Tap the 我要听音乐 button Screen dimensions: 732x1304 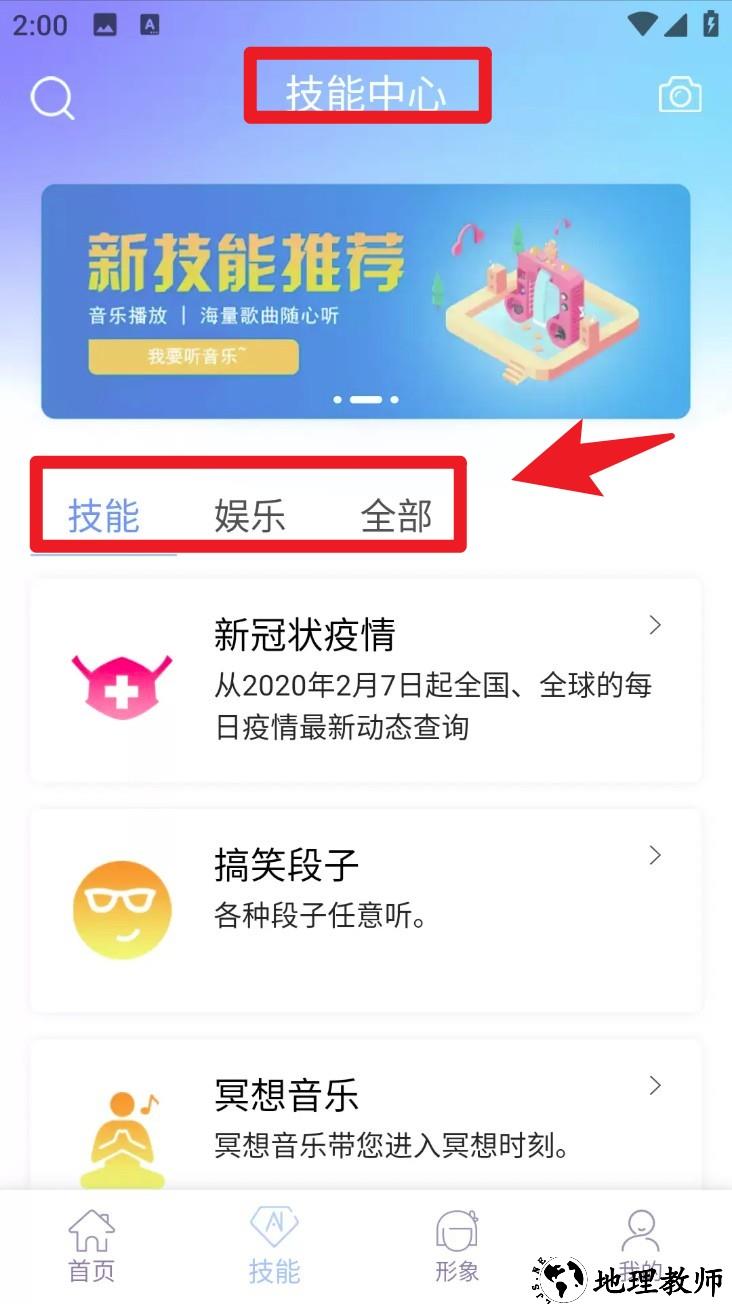coord(193,357)
